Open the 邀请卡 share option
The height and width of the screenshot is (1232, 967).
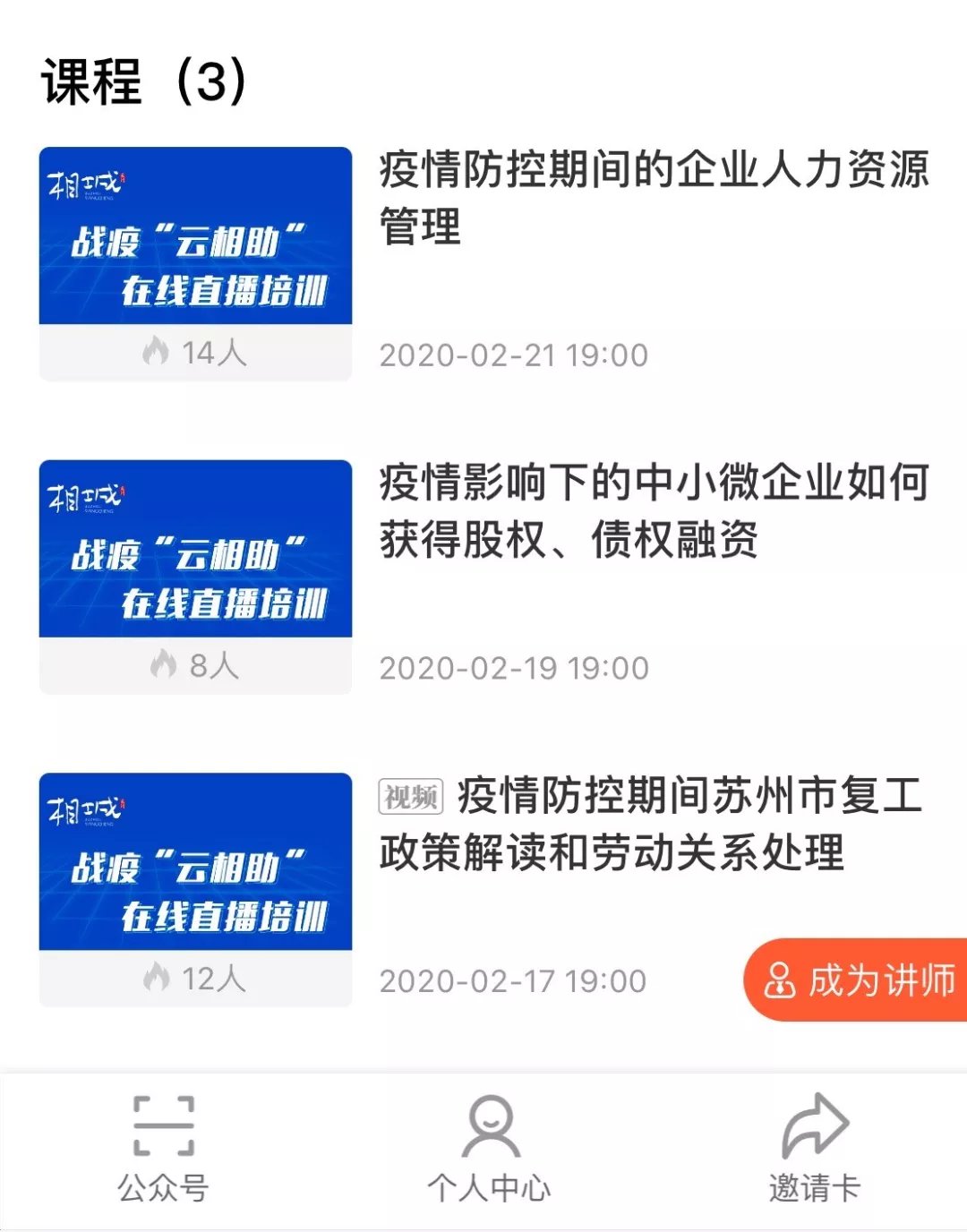[814, 1149]
